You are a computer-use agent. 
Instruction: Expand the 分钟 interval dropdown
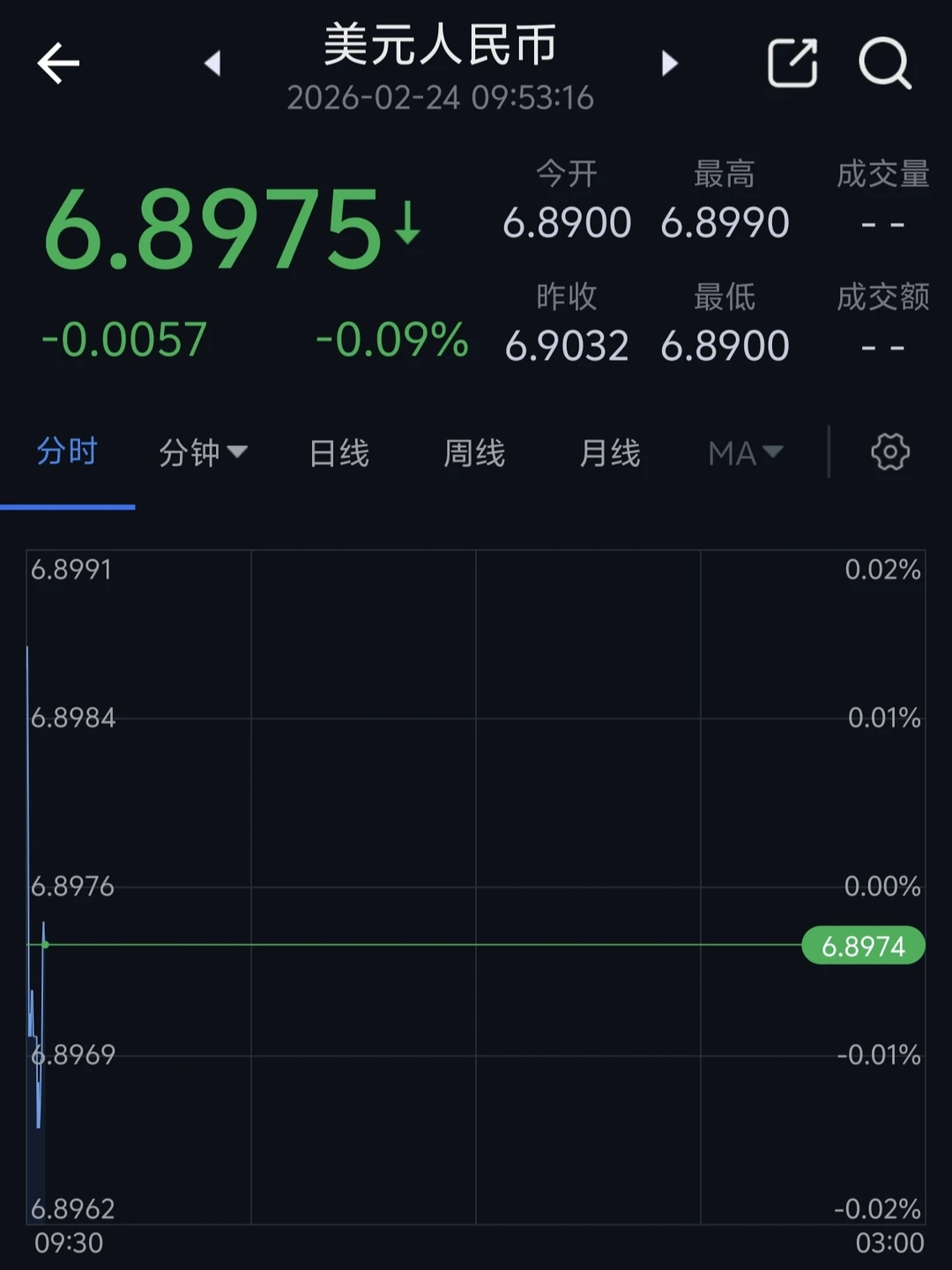(201, 452)
